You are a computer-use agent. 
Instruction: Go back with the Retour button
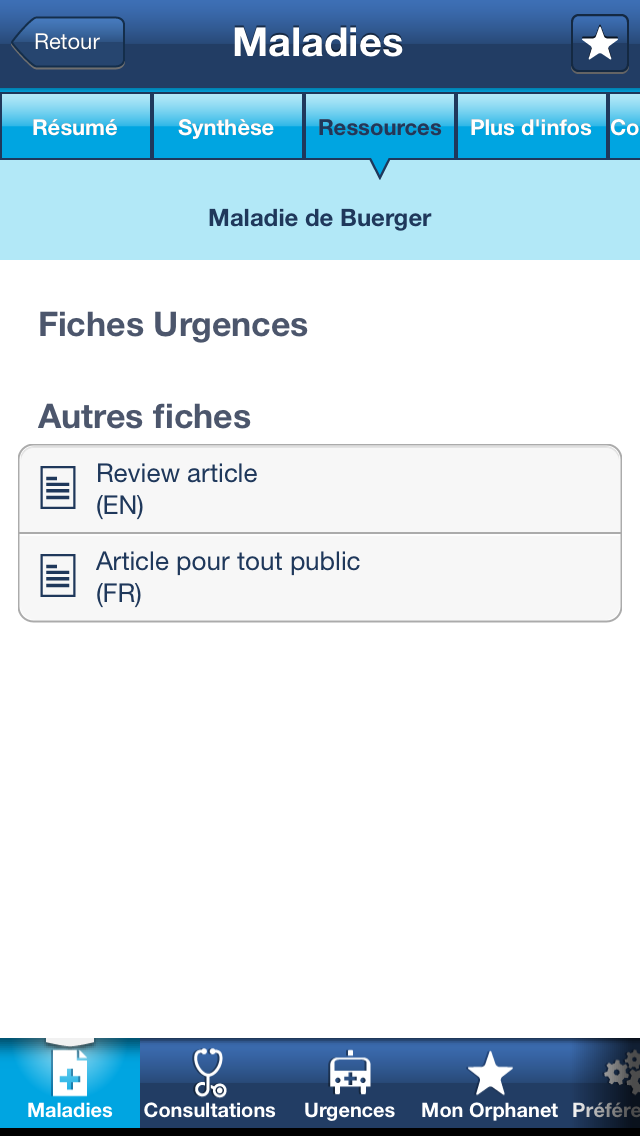[68, 43]
